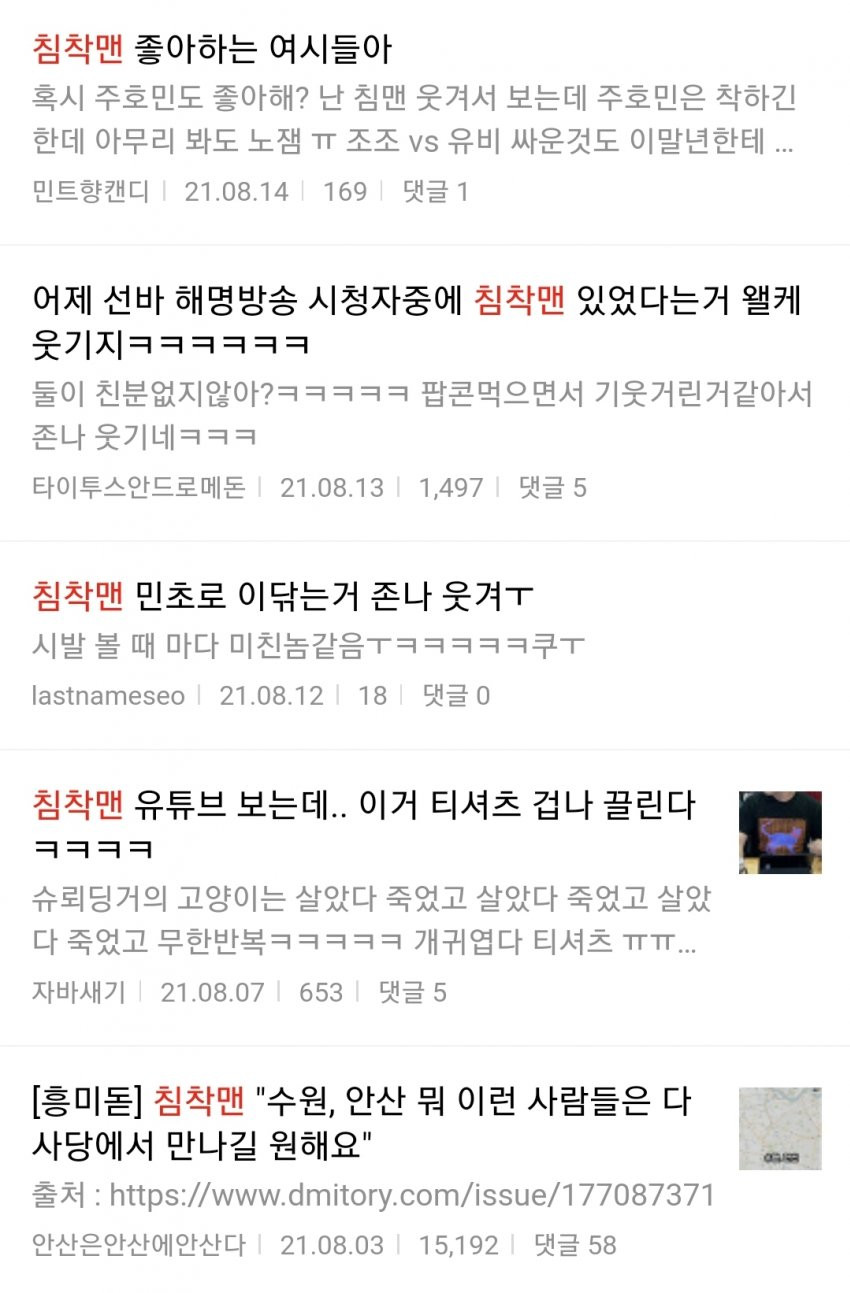Open the post about 침착맨 유튜브 티셔츠
The image size is (850, 1293).
click(364, 806)
